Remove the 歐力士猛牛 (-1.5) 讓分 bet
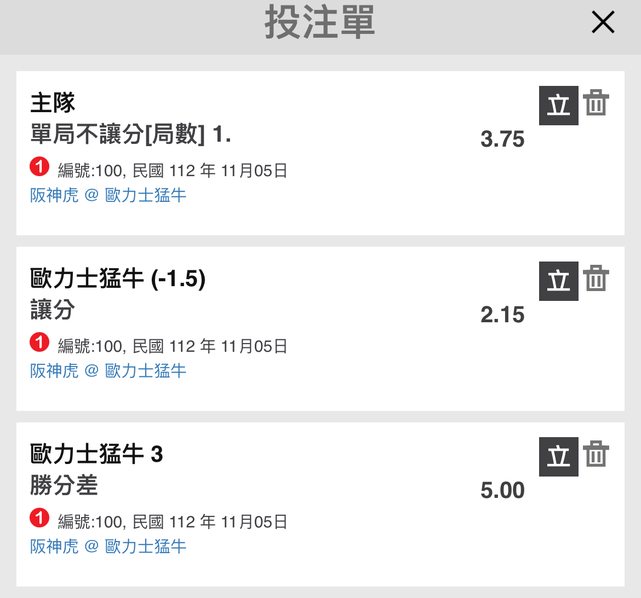 tap(596, 279)
